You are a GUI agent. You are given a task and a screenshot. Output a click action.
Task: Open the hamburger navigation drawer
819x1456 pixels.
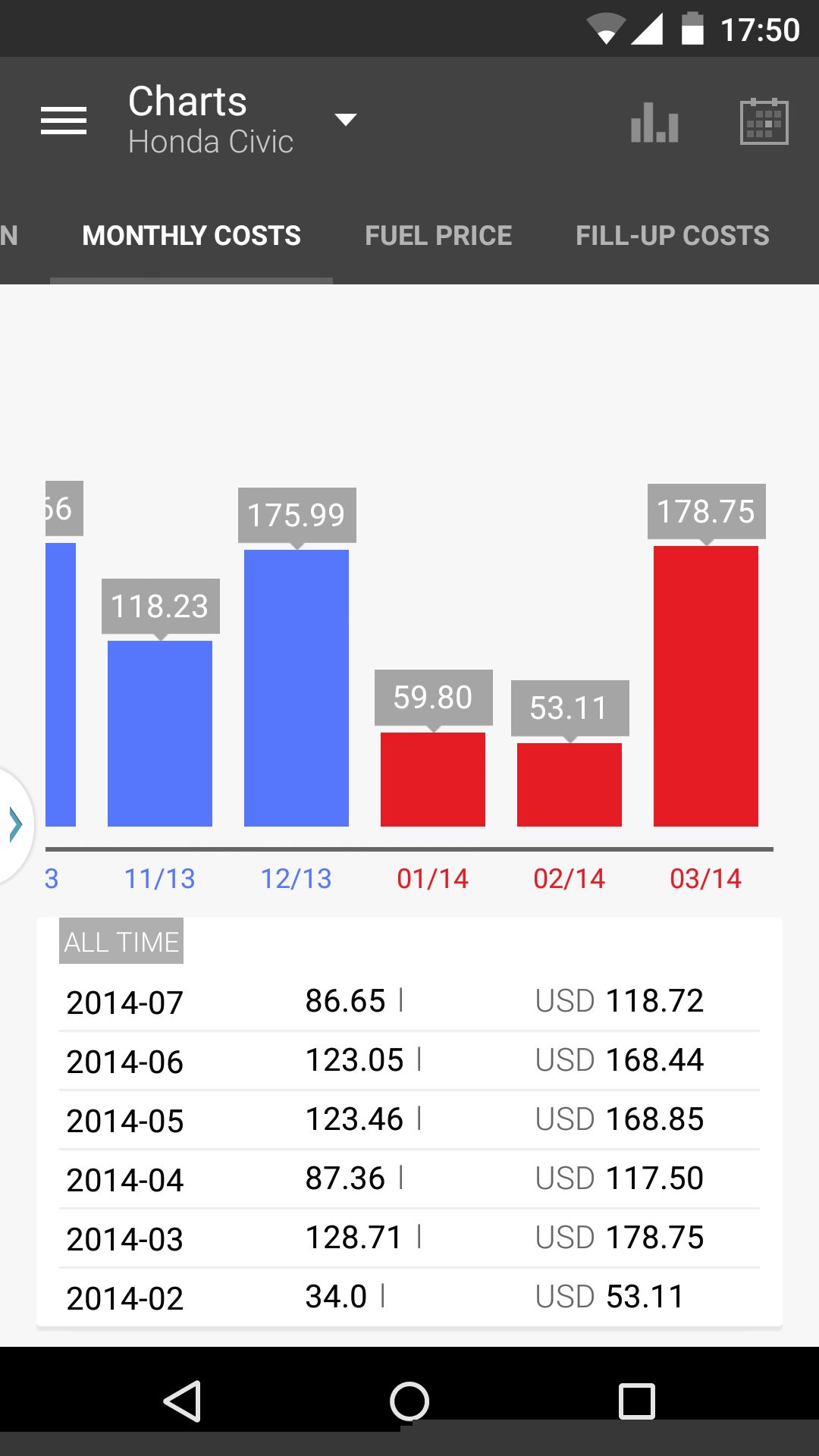coord(64,121)
